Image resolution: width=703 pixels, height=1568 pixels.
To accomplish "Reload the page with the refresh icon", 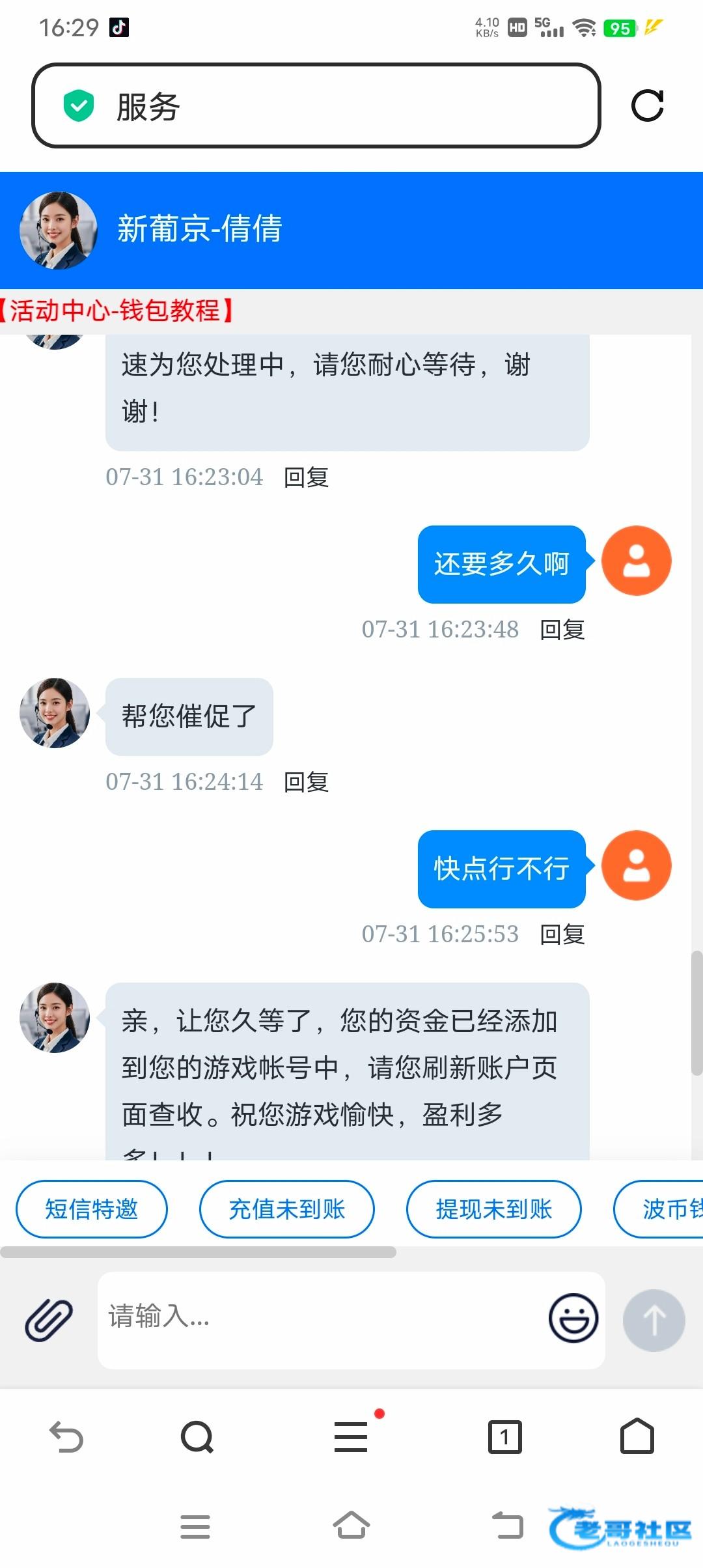I will pos(647,105).
